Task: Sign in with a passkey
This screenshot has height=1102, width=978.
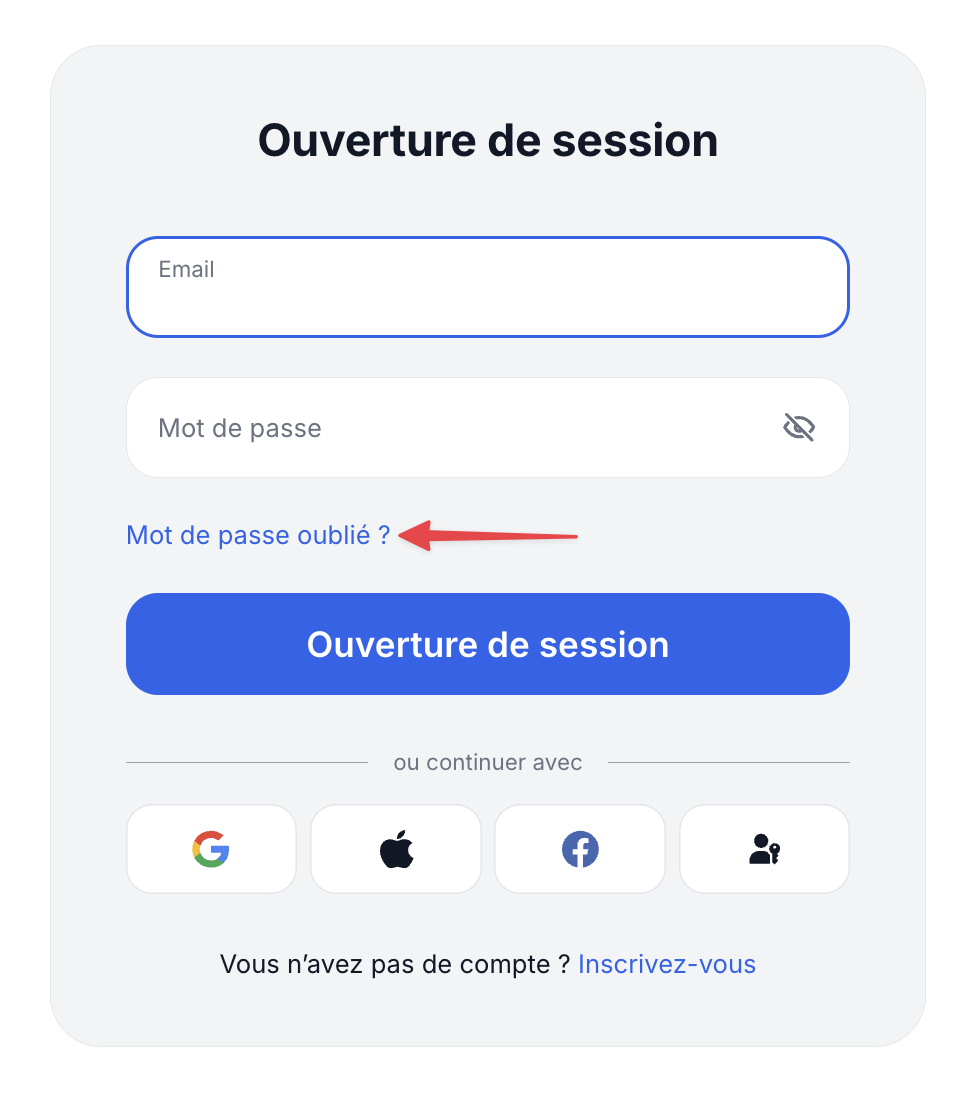Action: click(764, 849)
